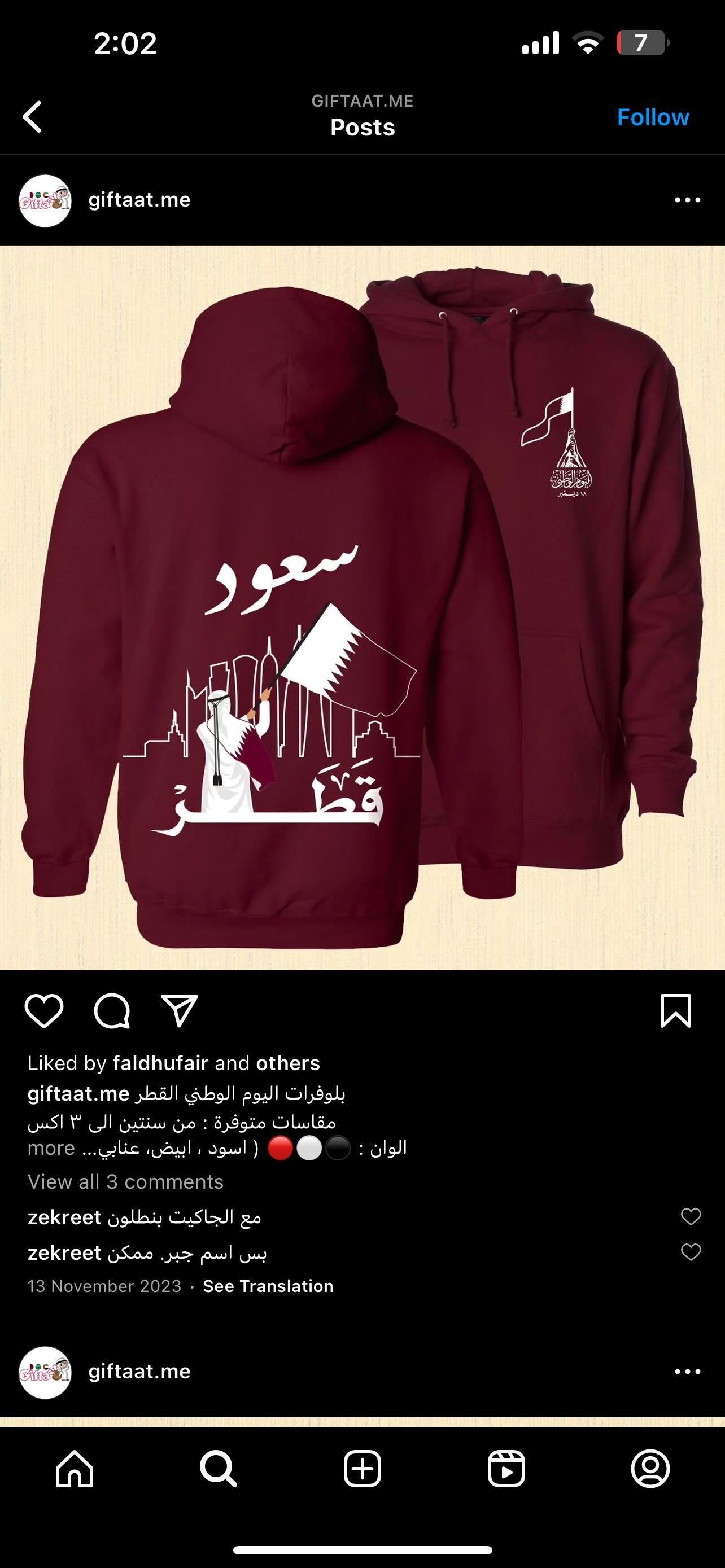
Task: Like zekreet's second comment
Action: (x=691, y=1252)
